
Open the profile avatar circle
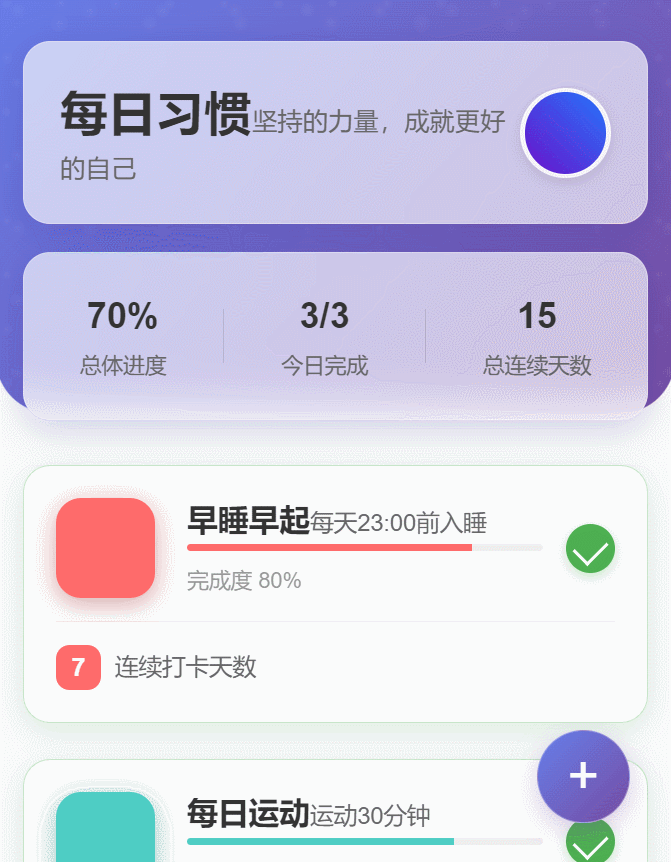[x=565, y=133]
